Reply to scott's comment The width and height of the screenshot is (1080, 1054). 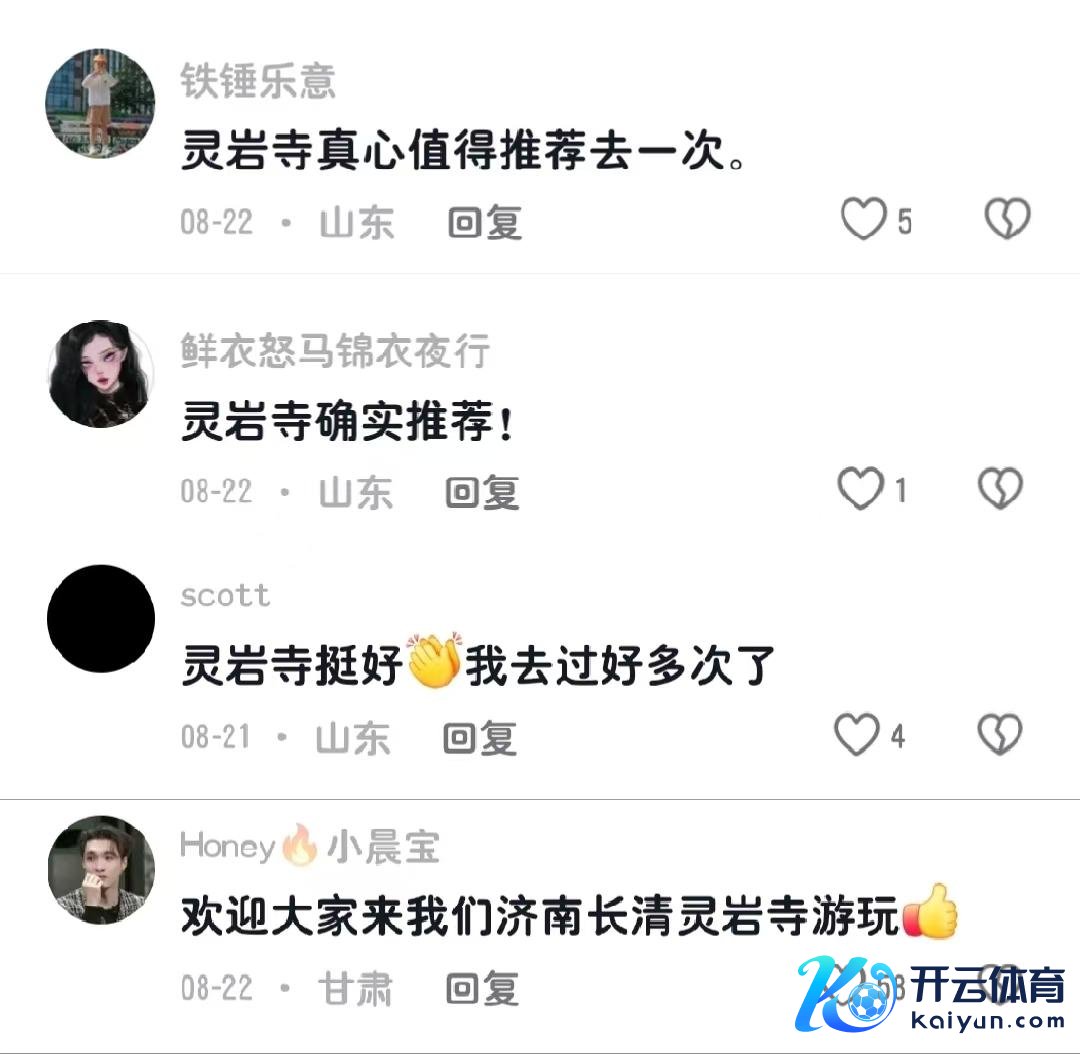tap(480, 738)
